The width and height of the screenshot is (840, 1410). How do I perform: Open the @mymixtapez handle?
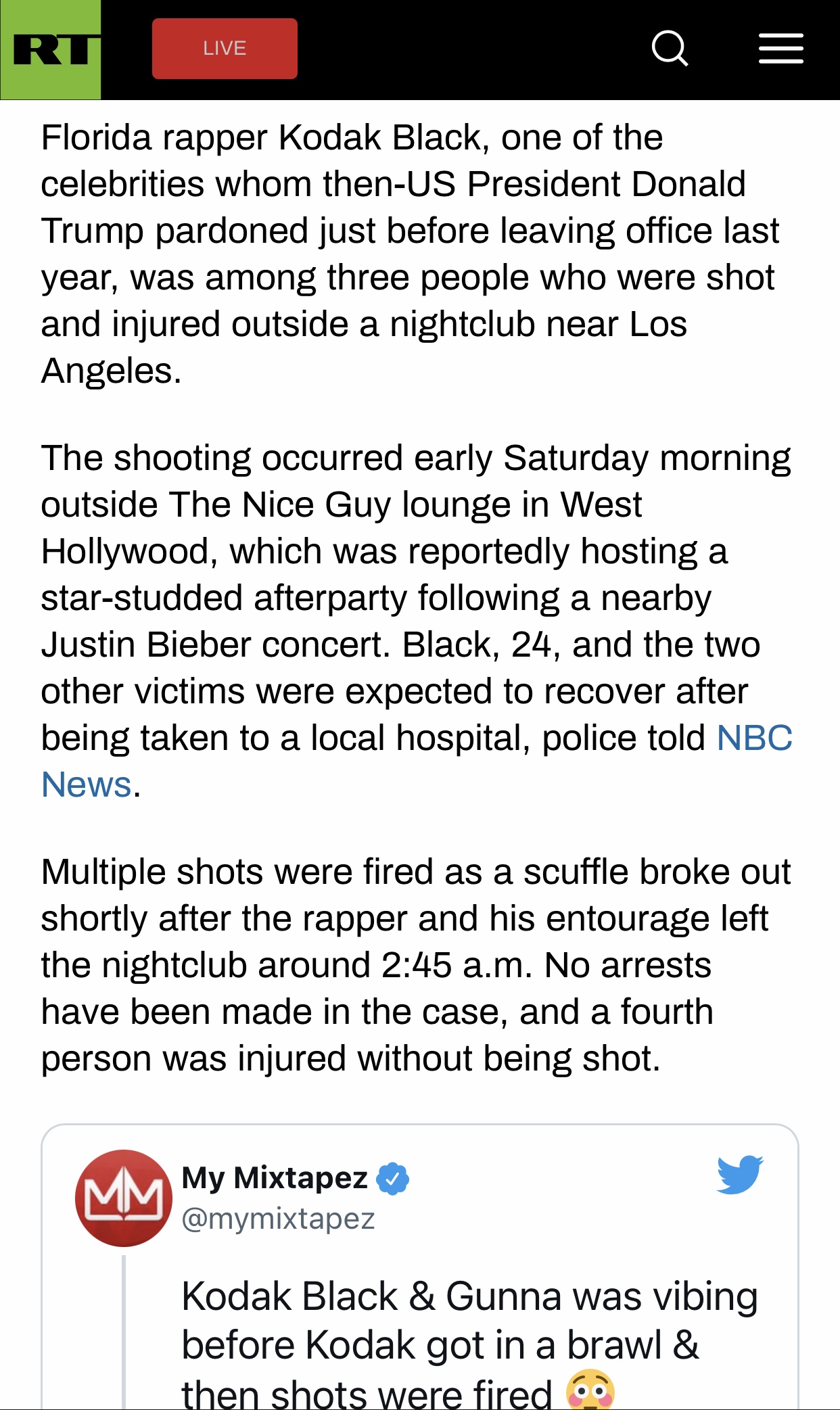(x=278, y=1219)
